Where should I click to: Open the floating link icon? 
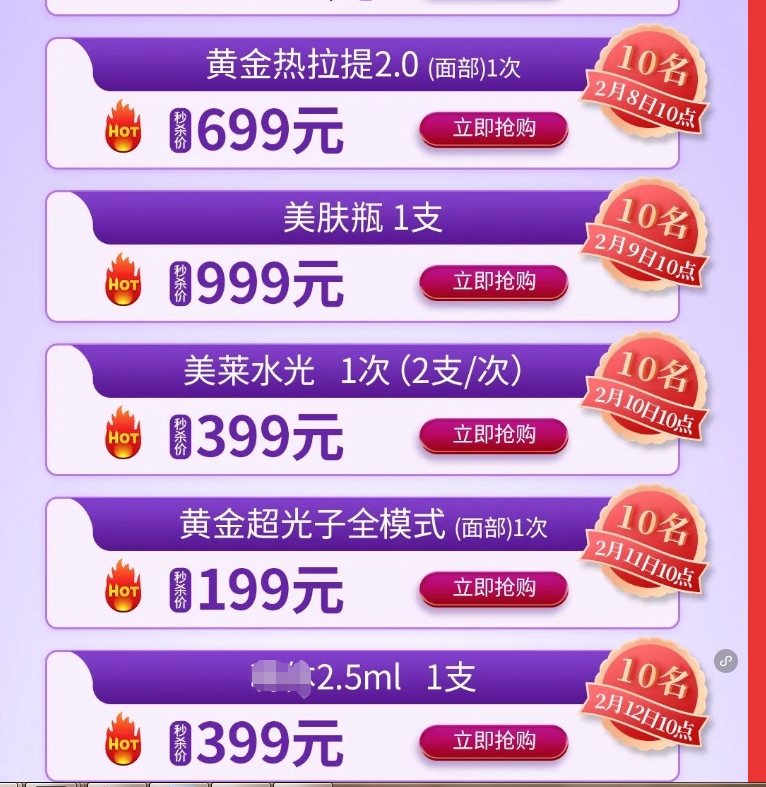(726, 661)
